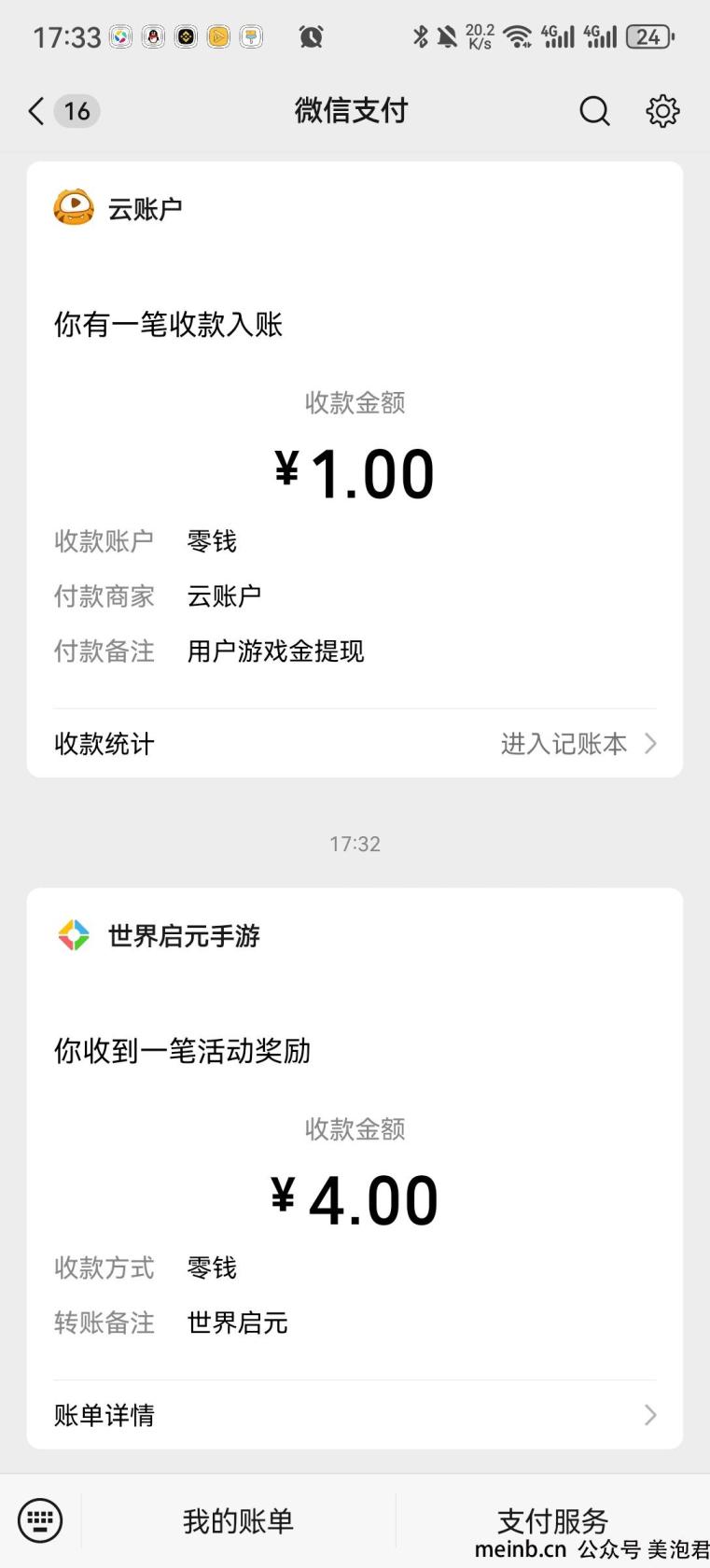Go back using the arrow with 16
This screenshot has width=710, height=1568.
[63, 111]
